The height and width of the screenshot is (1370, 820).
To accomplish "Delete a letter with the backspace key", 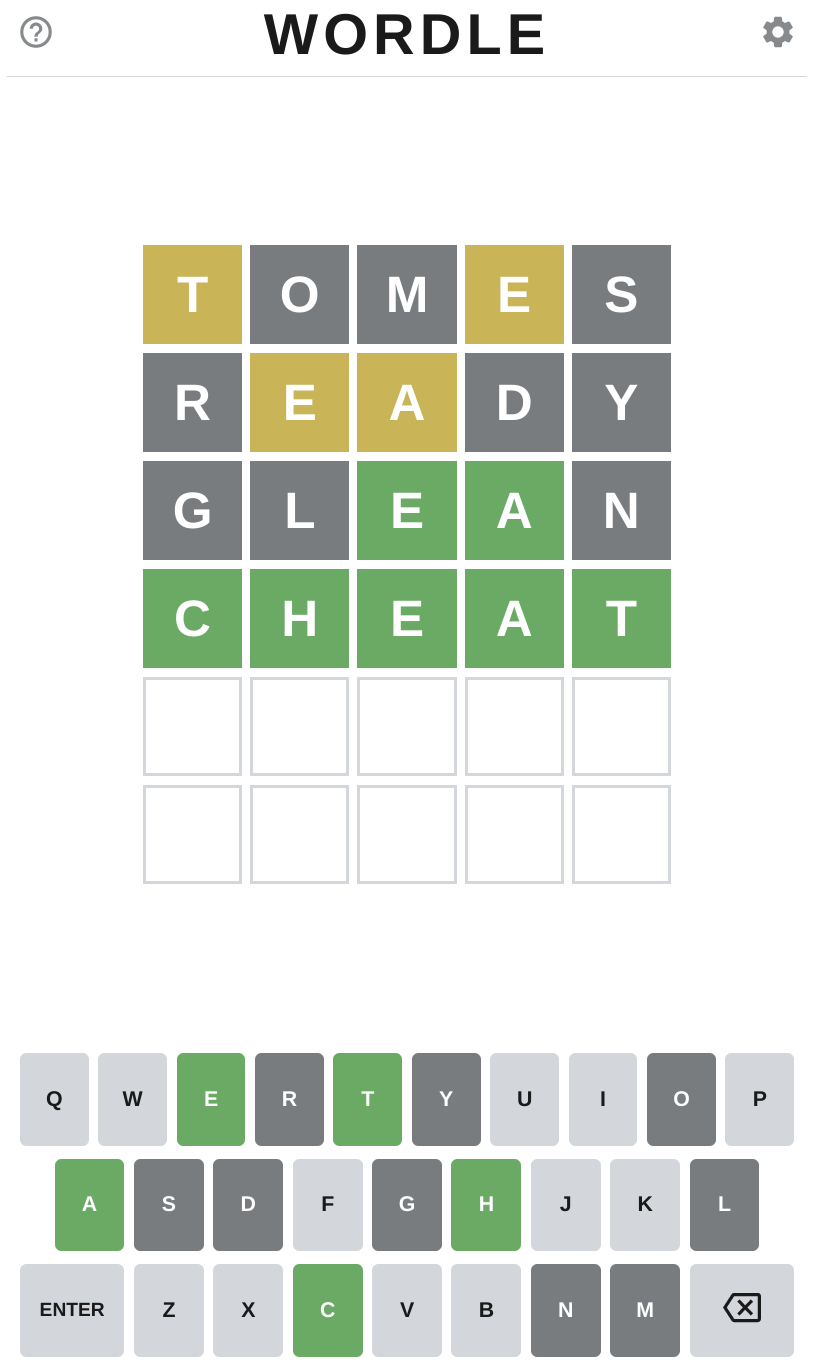I will [x=742, y=1310].
